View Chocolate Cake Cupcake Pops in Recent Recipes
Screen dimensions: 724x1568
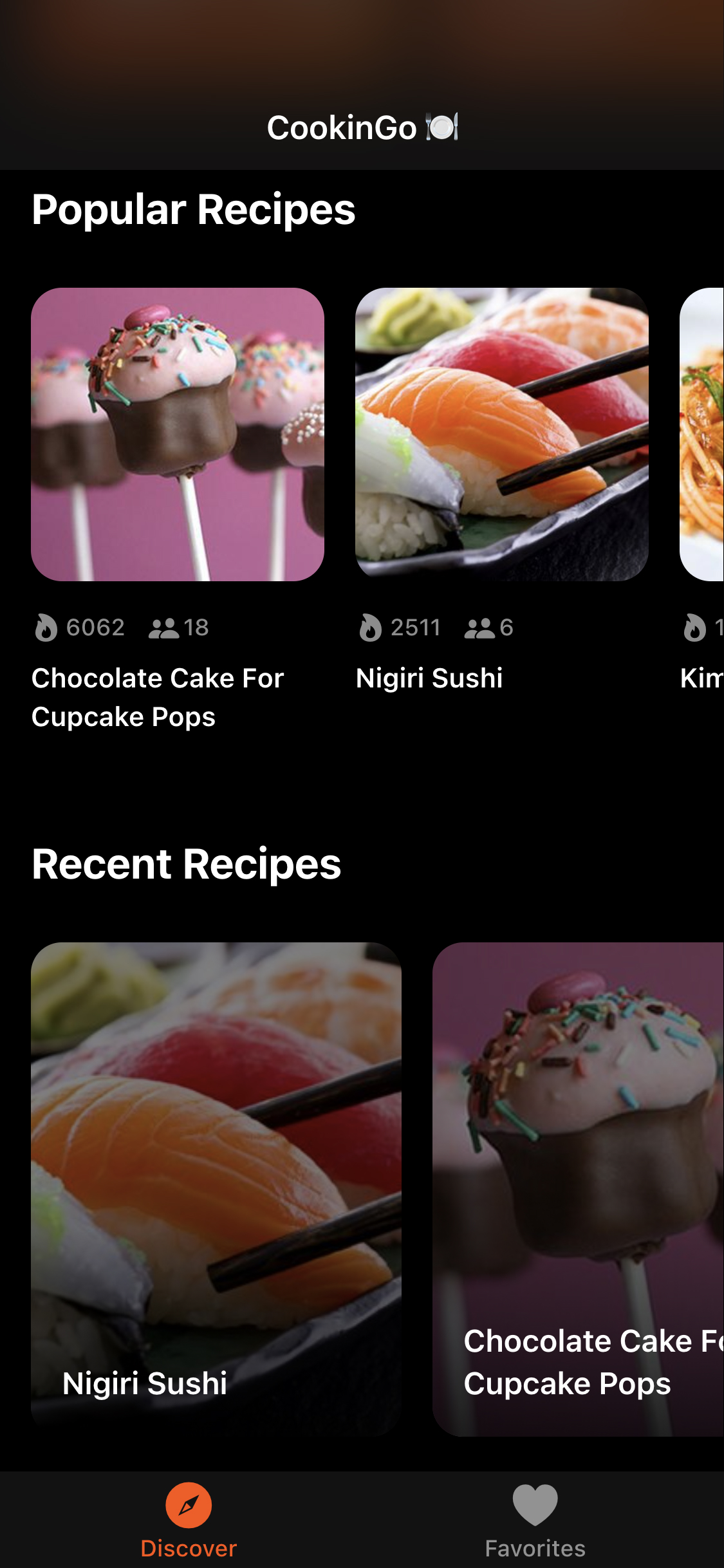pyautogui.click(x=578, y=1188)
